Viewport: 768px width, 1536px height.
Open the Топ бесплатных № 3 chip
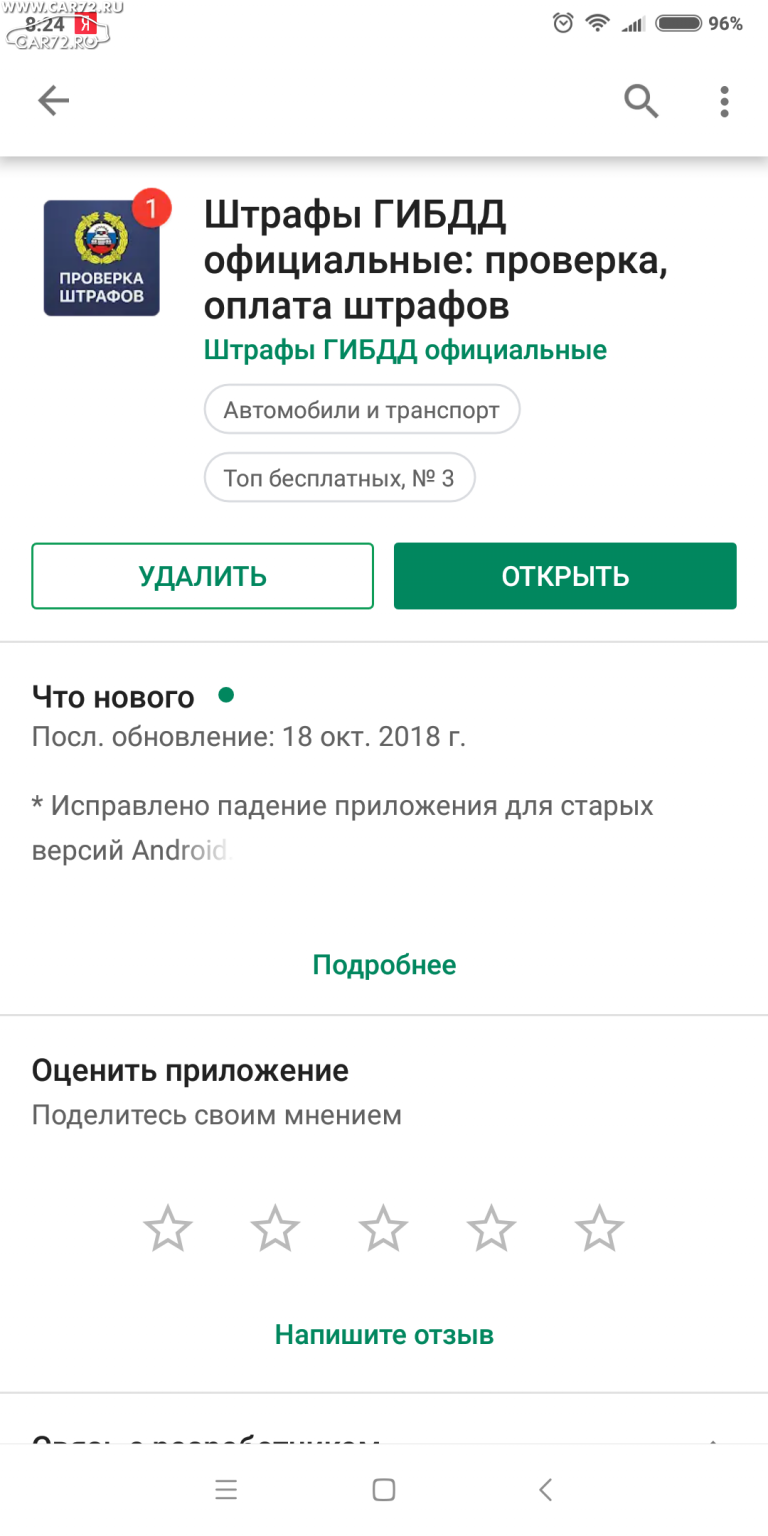tap(339, 478)
